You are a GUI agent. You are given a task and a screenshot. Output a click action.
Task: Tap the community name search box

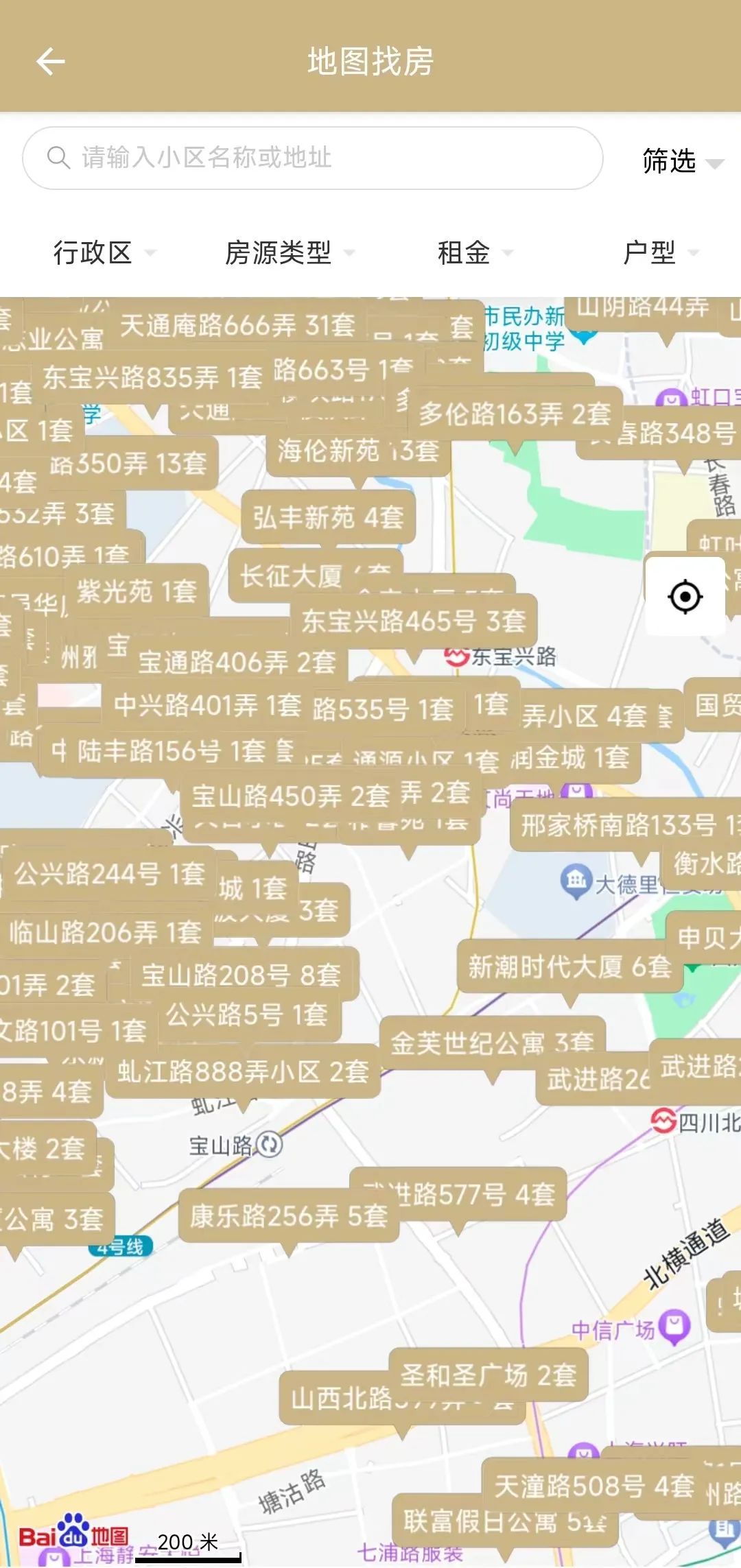[312, 158]
